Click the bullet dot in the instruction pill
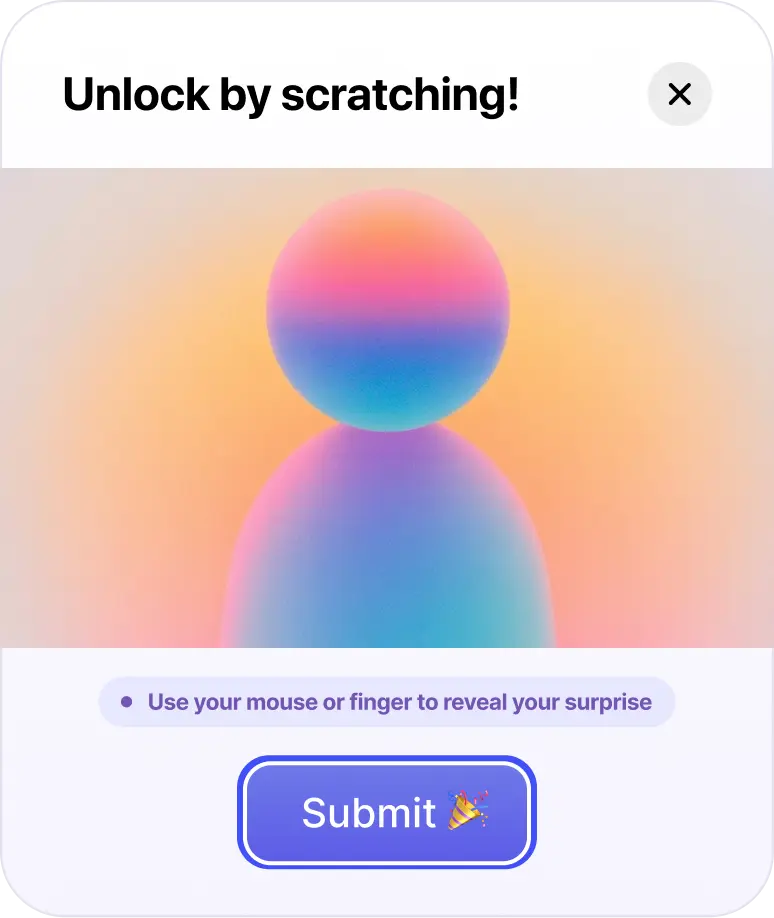The width and height of the screenshot is (774, 918). click(124, 702)
